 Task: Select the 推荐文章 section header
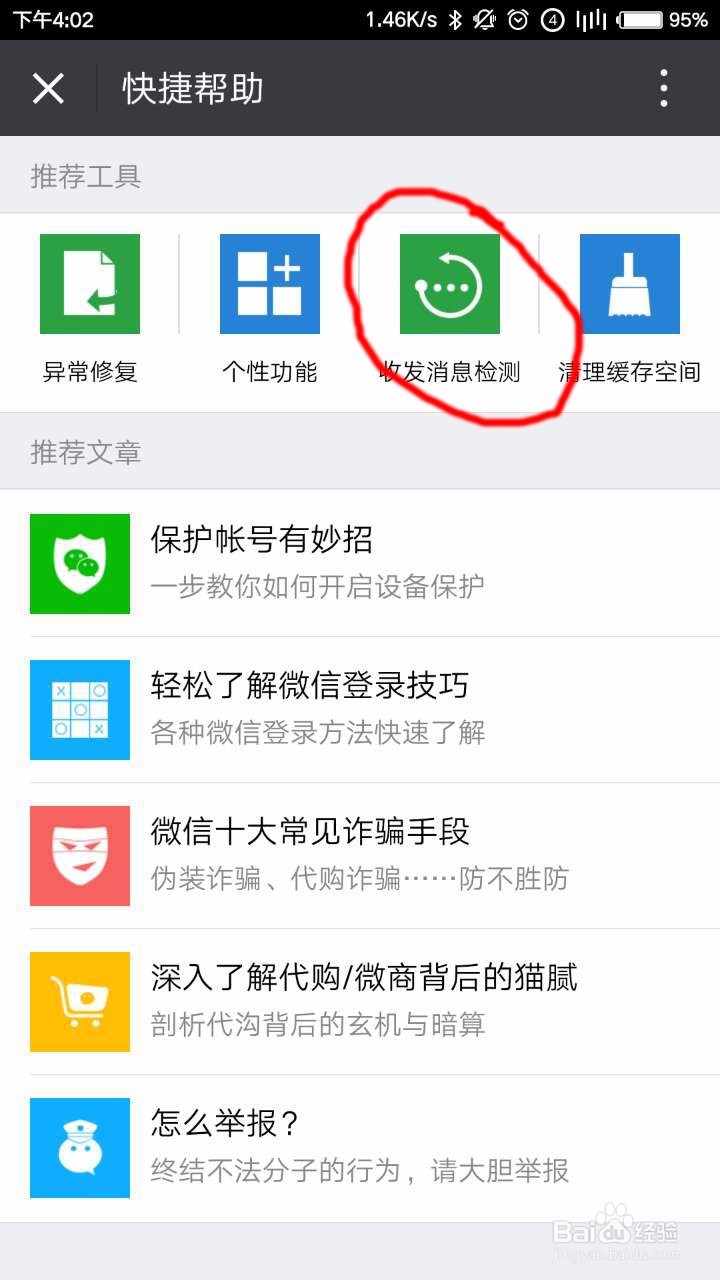click(86, 451)
